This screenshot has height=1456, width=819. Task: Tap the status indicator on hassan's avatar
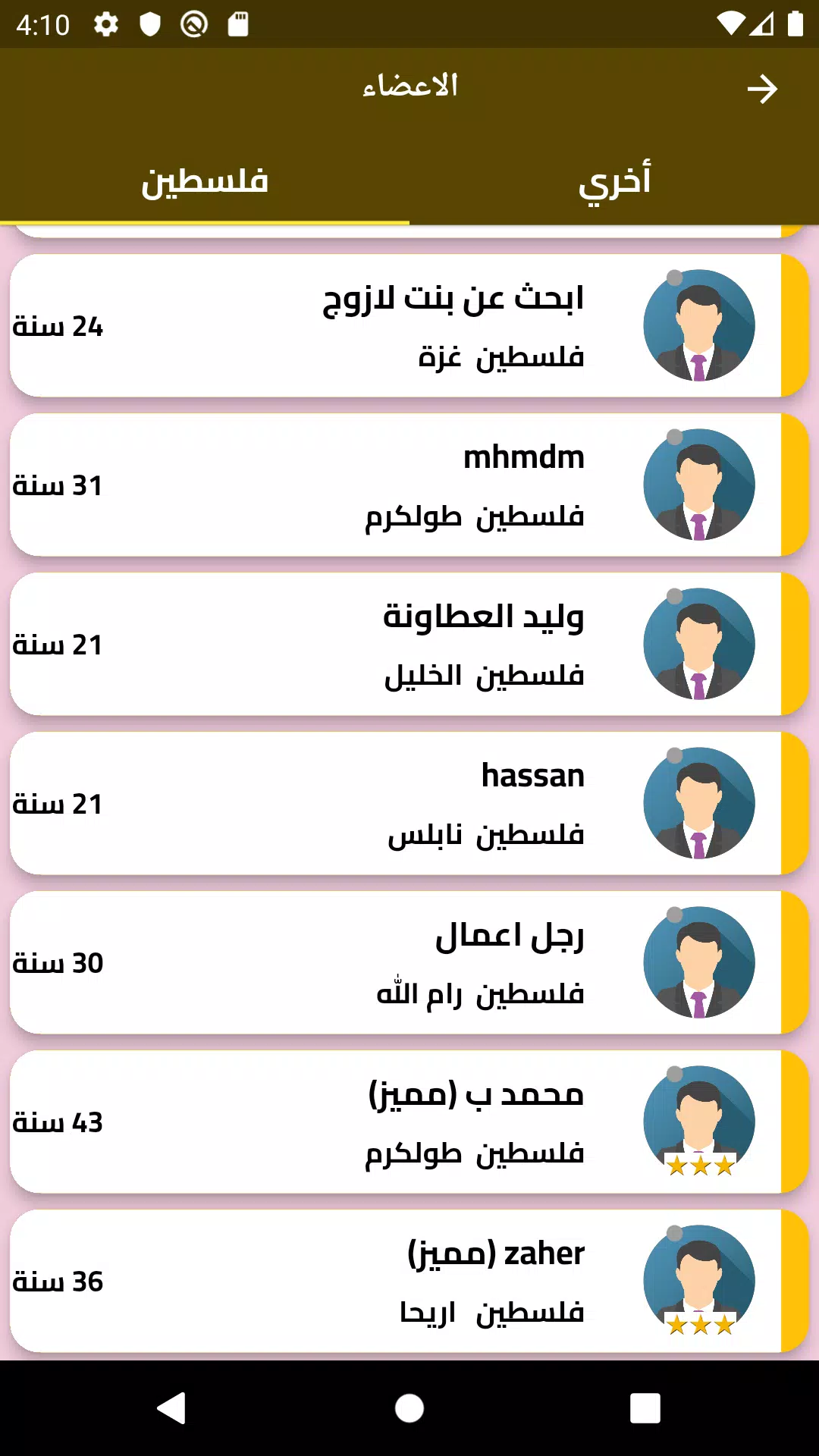673,755
